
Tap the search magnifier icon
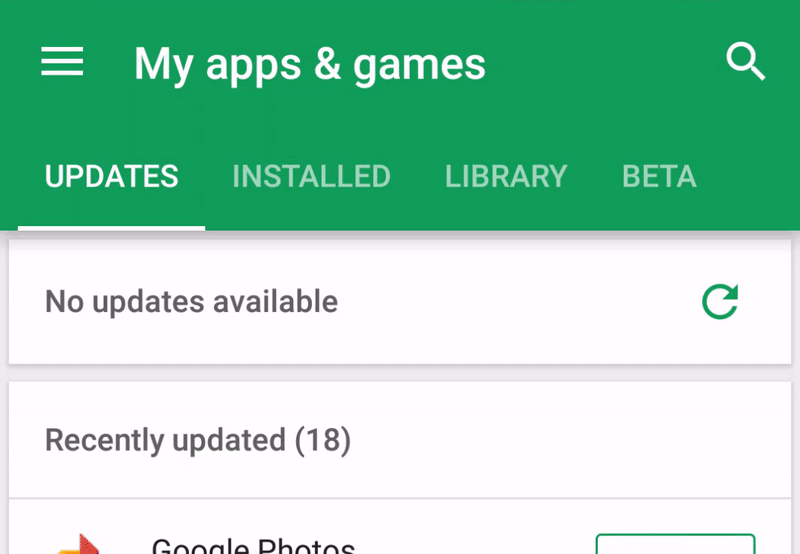(745, 62)
